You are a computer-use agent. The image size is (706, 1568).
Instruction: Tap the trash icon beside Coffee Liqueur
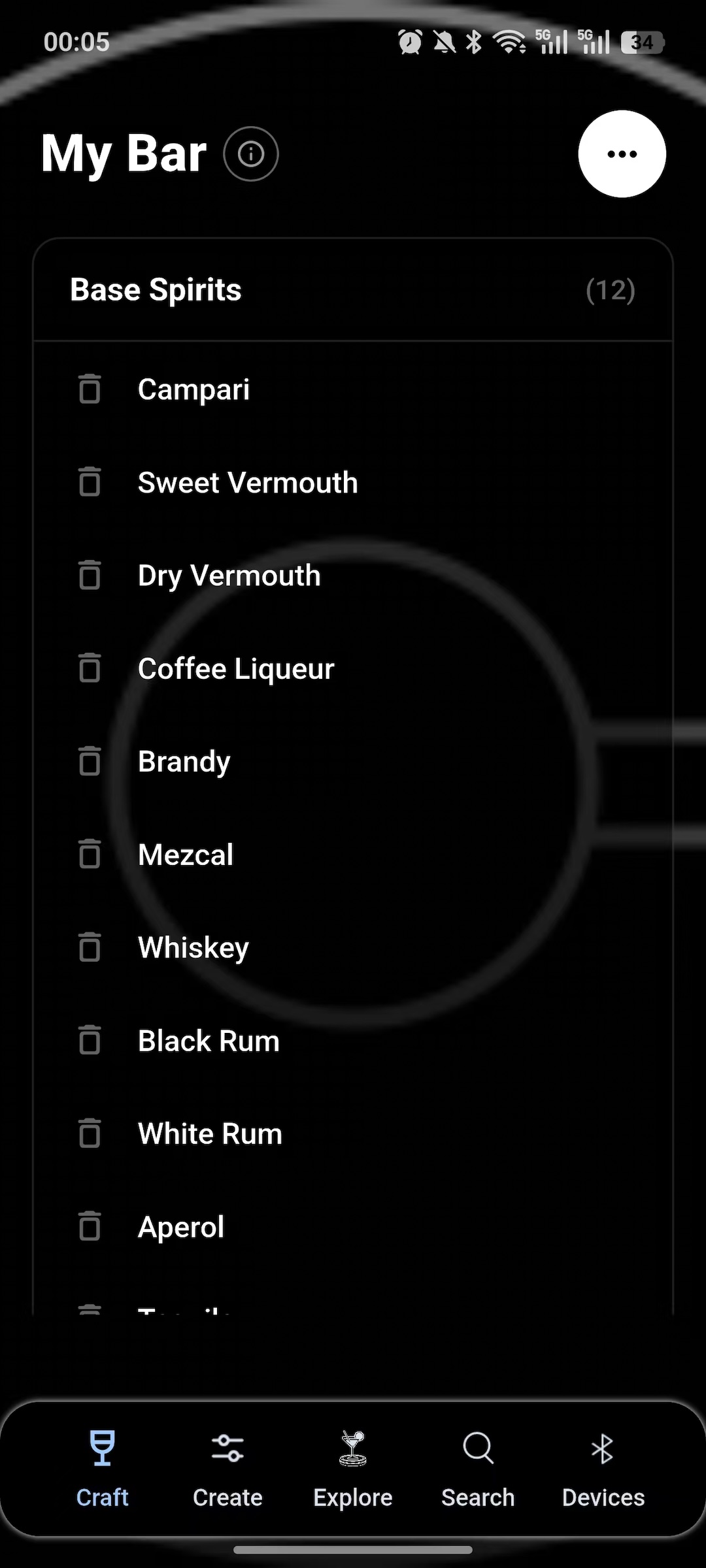coord(90,668)
